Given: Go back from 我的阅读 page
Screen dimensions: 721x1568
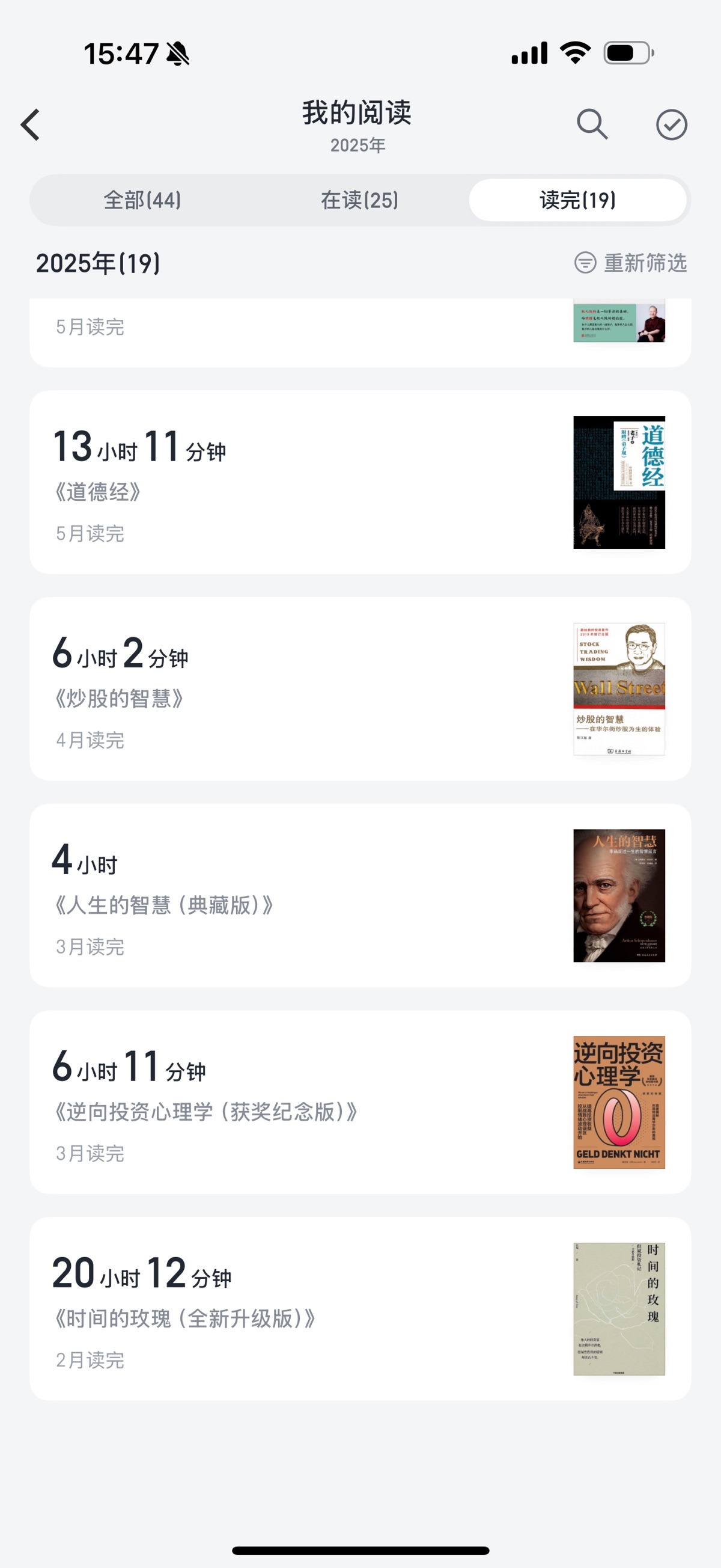Looking at the screenshot, I should (x=31, y=125).
